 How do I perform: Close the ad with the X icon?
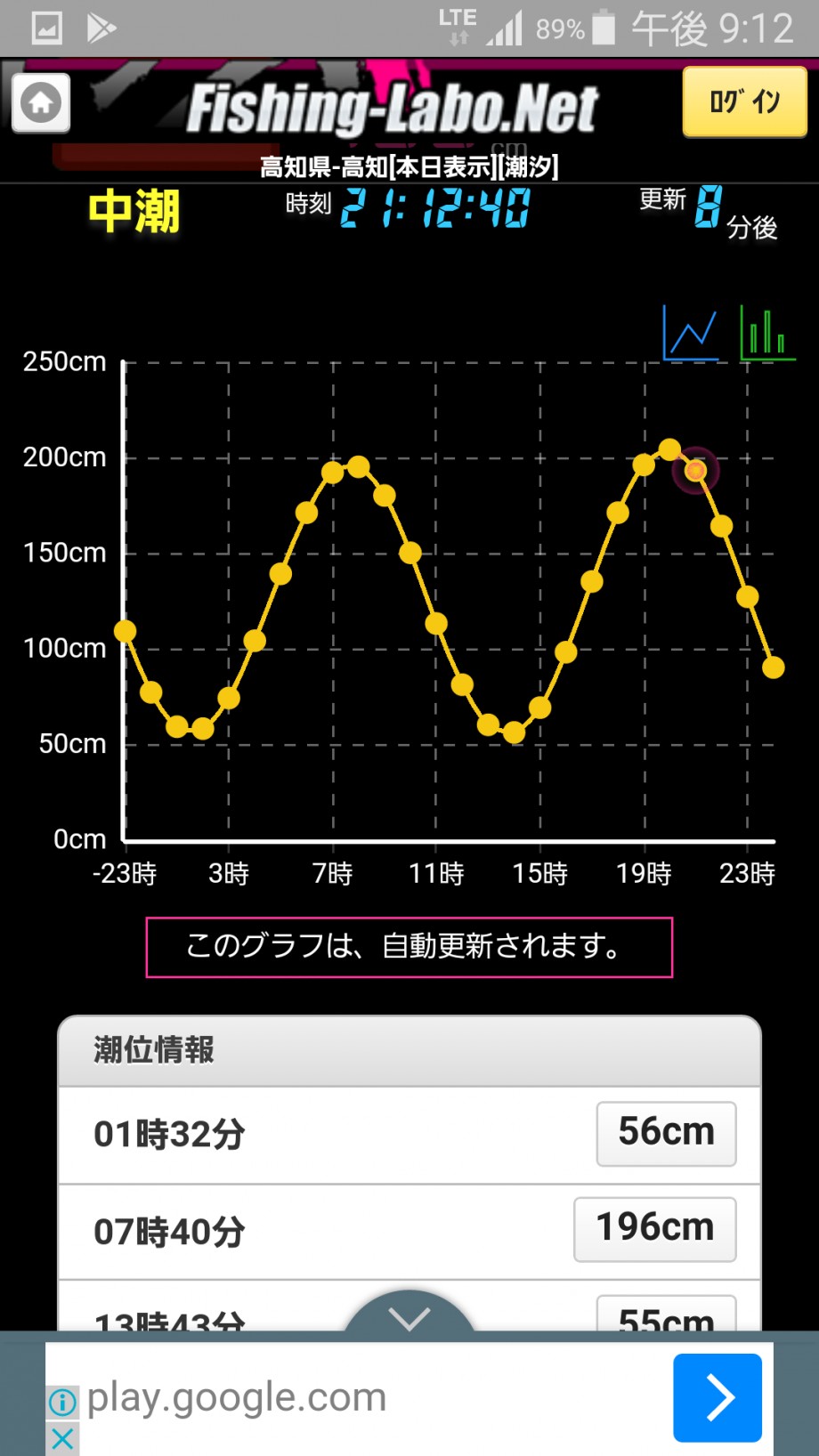pyautogui.click(x=62, y=1437)
